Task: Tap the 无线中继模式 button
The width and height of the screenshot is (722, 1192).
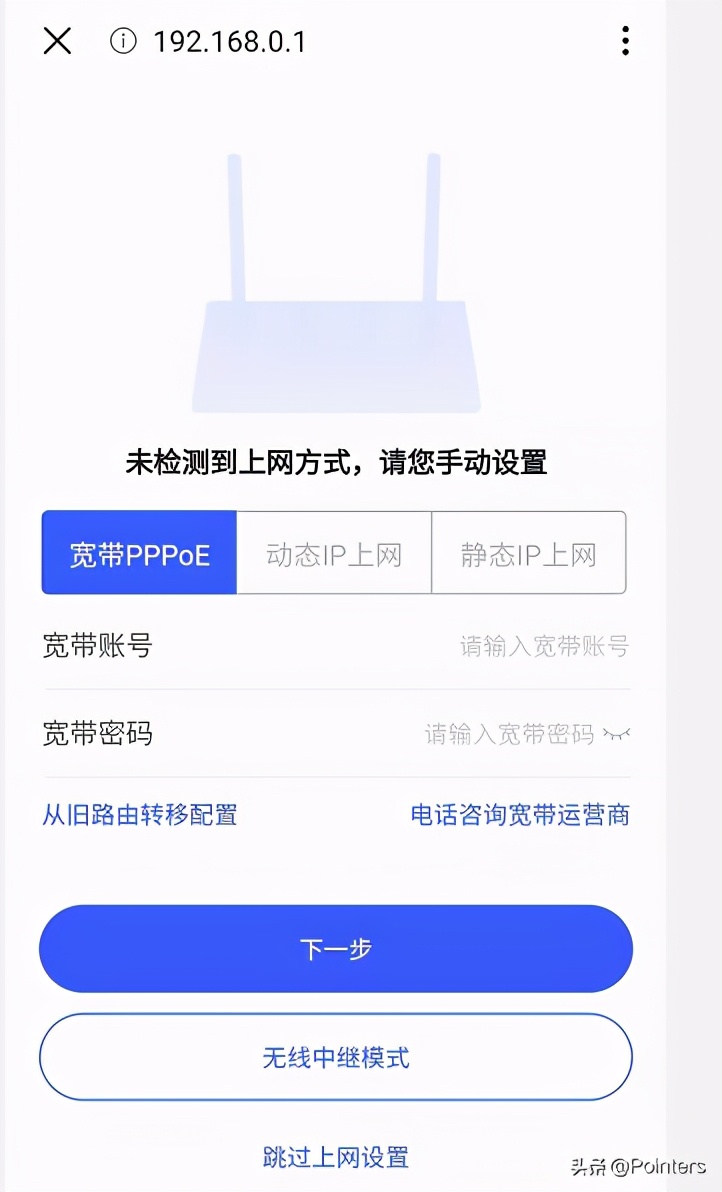Action: click(x=336, y=1057)
